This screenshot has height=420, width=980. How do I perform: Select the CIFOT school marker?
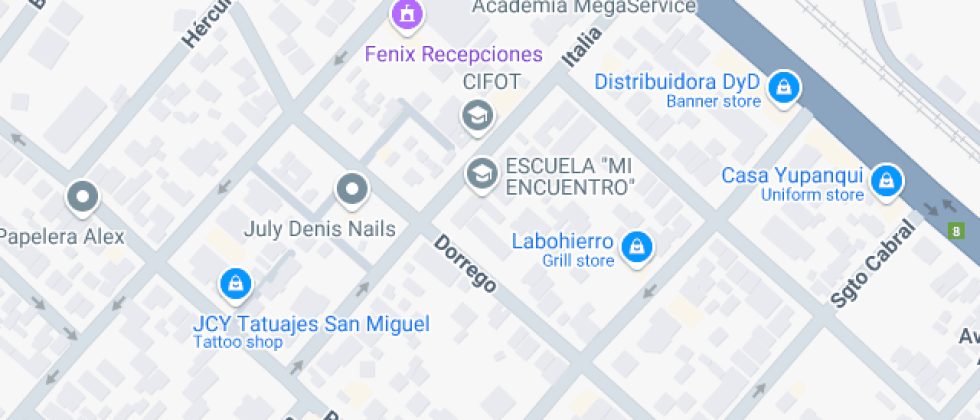(x=478, y=117)
